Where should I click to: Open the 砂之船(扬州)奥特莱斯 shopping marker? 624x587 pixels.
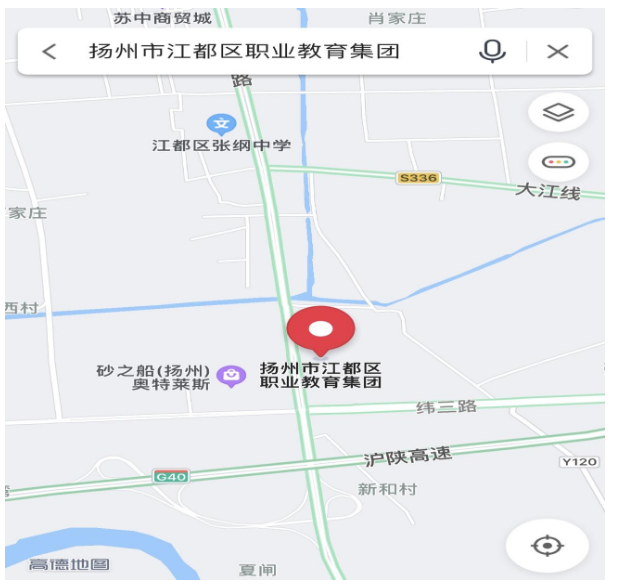point(232,376)
